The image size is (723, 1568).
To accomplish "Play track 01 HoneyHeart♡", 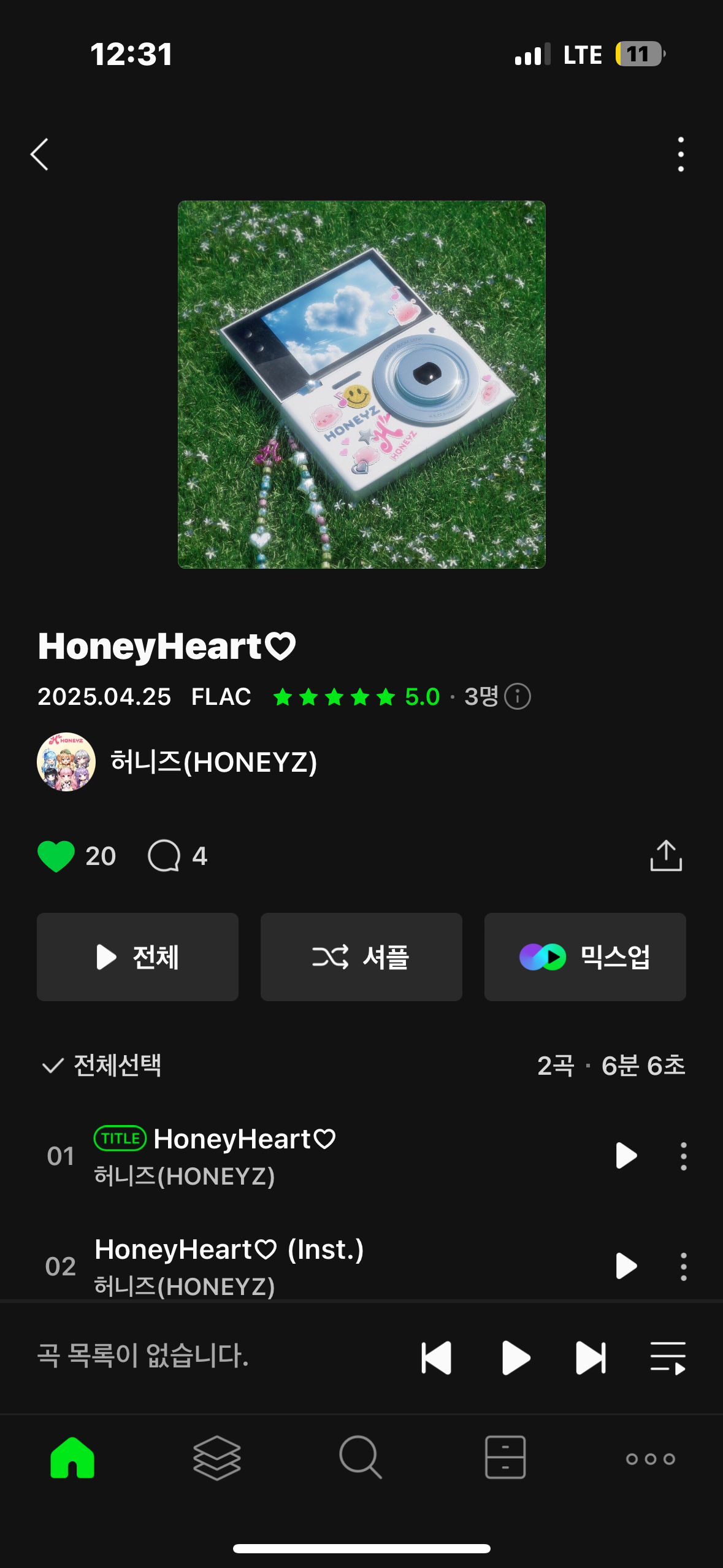I will coord(626,1156).
